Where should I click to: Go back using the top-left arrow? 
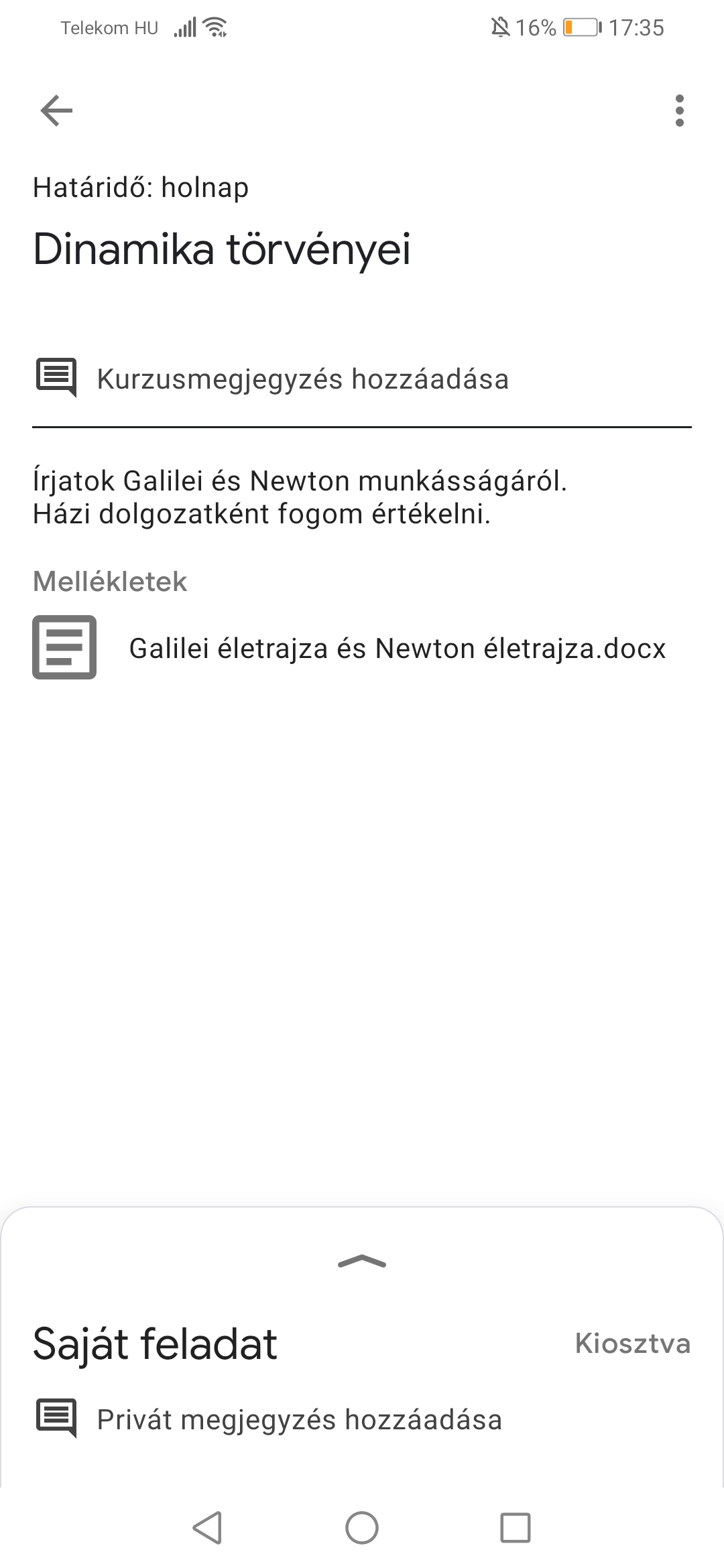56,111
